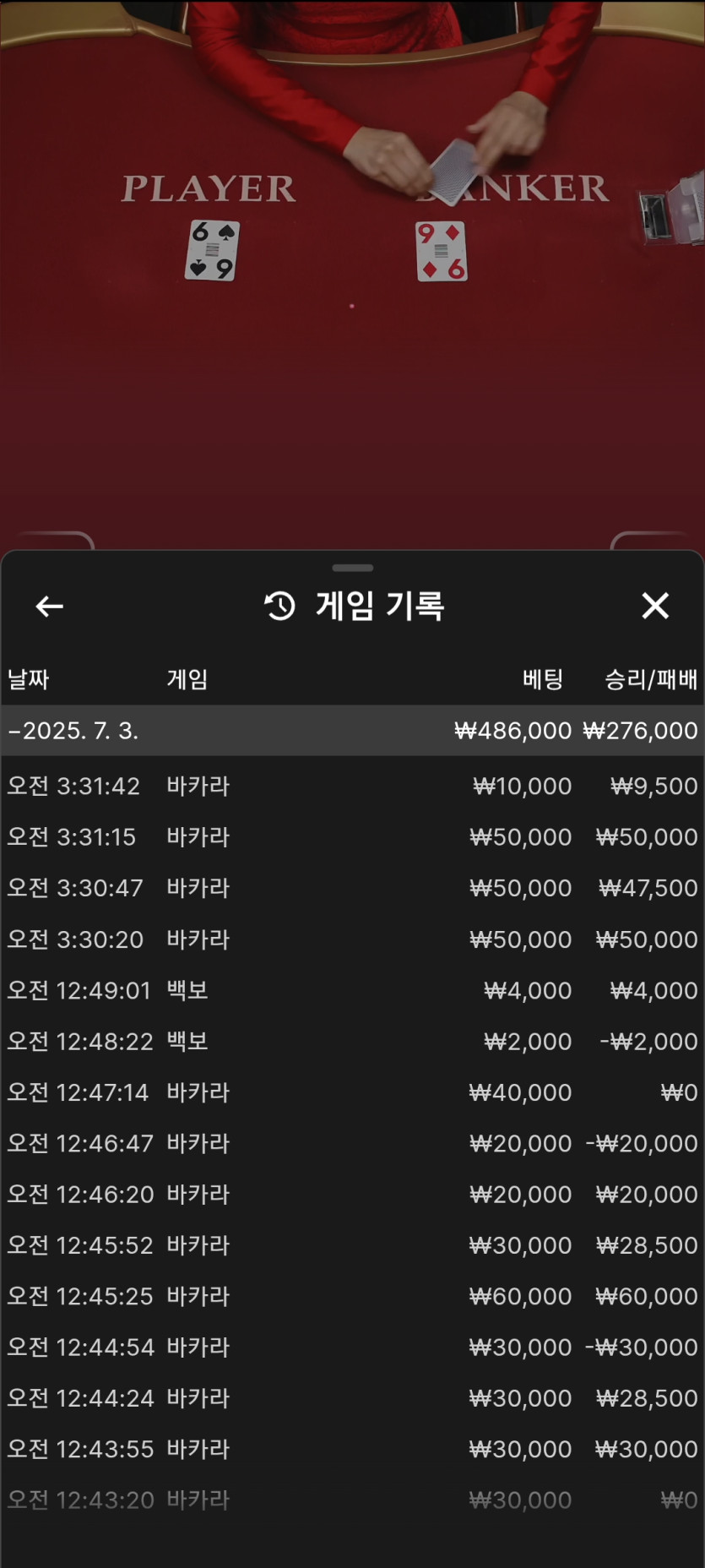The height and width of the screenshot is (1568, 705).
Task: Open the 오전 12:45:52 바카라 record
Action: pyautogui.click(x=353, y=1245)
